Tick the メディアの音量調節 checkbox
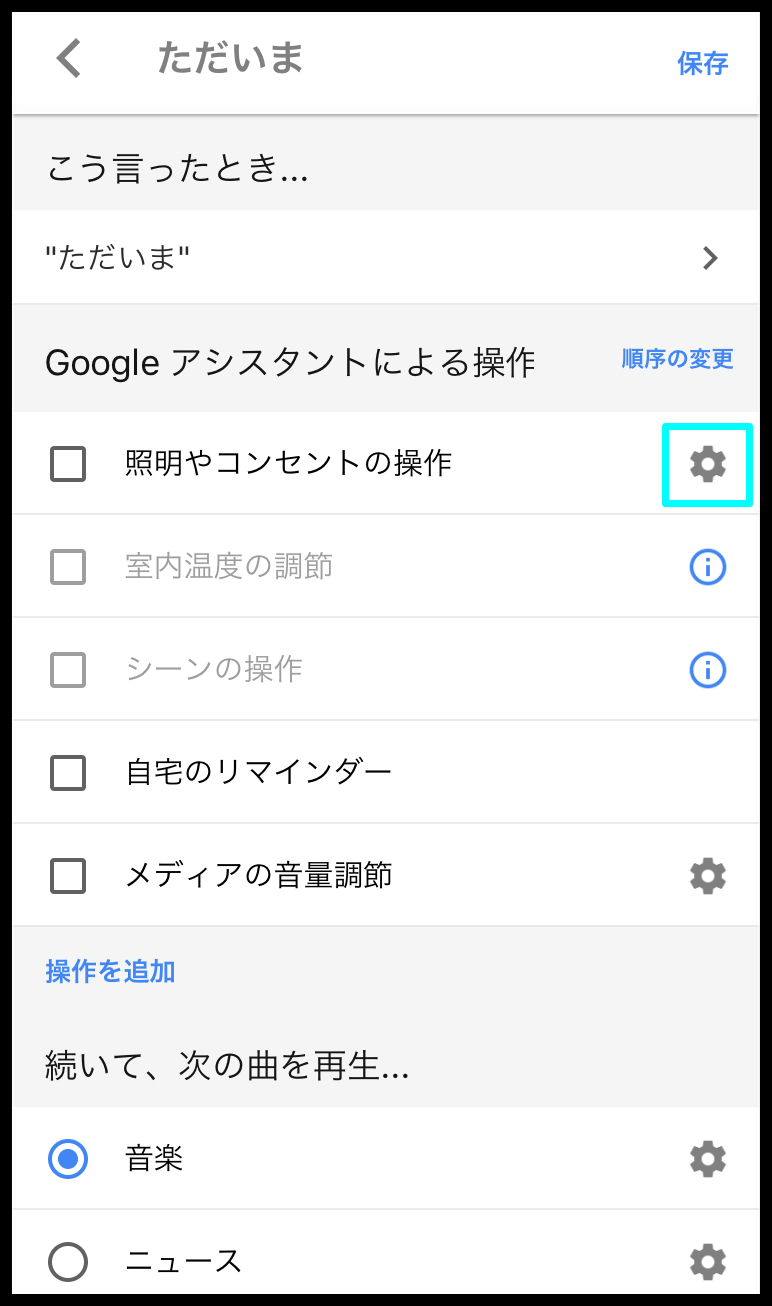 pos(68,876)
